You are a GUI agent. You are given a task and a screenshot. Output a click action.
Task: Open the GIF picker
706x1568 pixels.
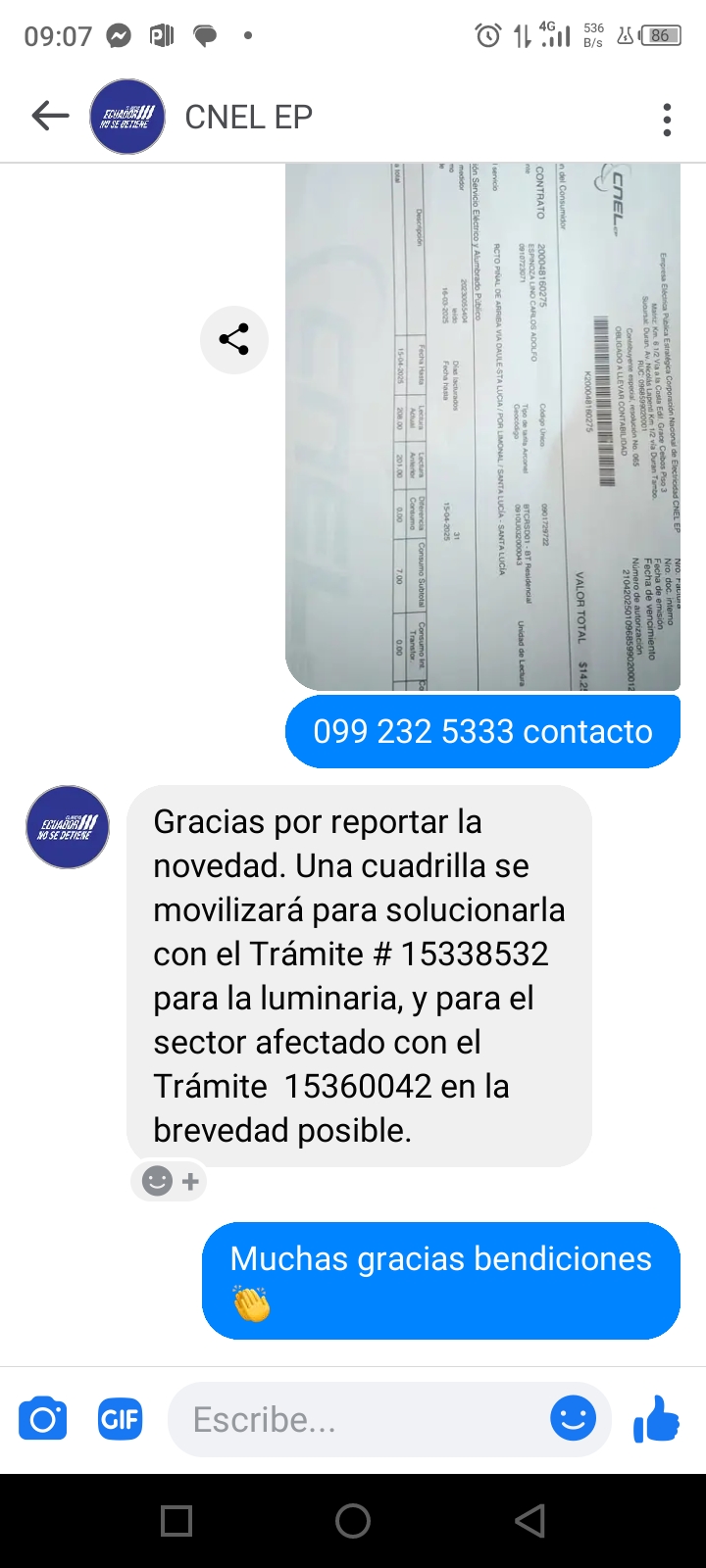120,1419
